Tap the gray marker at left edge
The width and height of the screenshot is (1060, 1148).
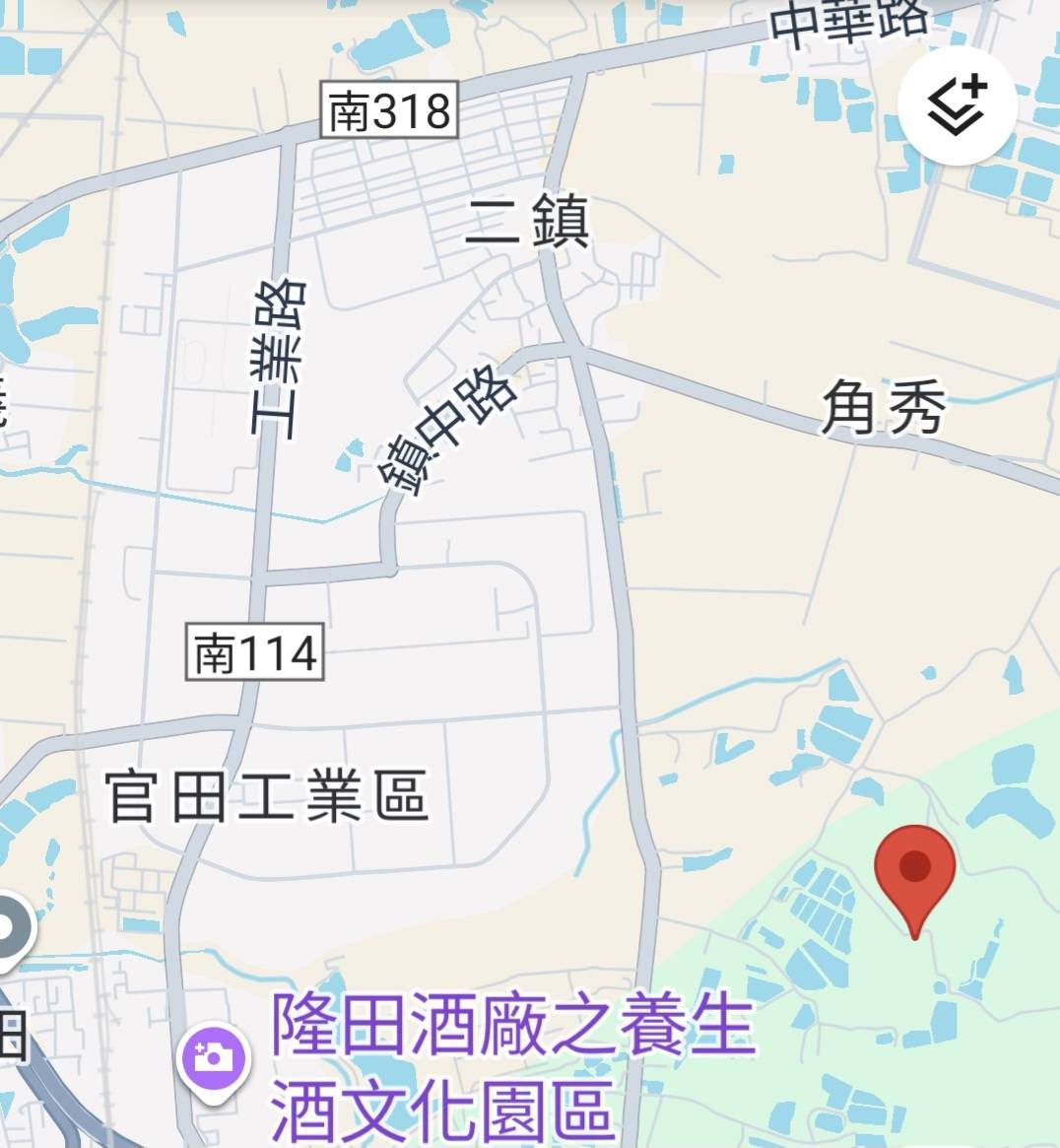click(10, 929)
